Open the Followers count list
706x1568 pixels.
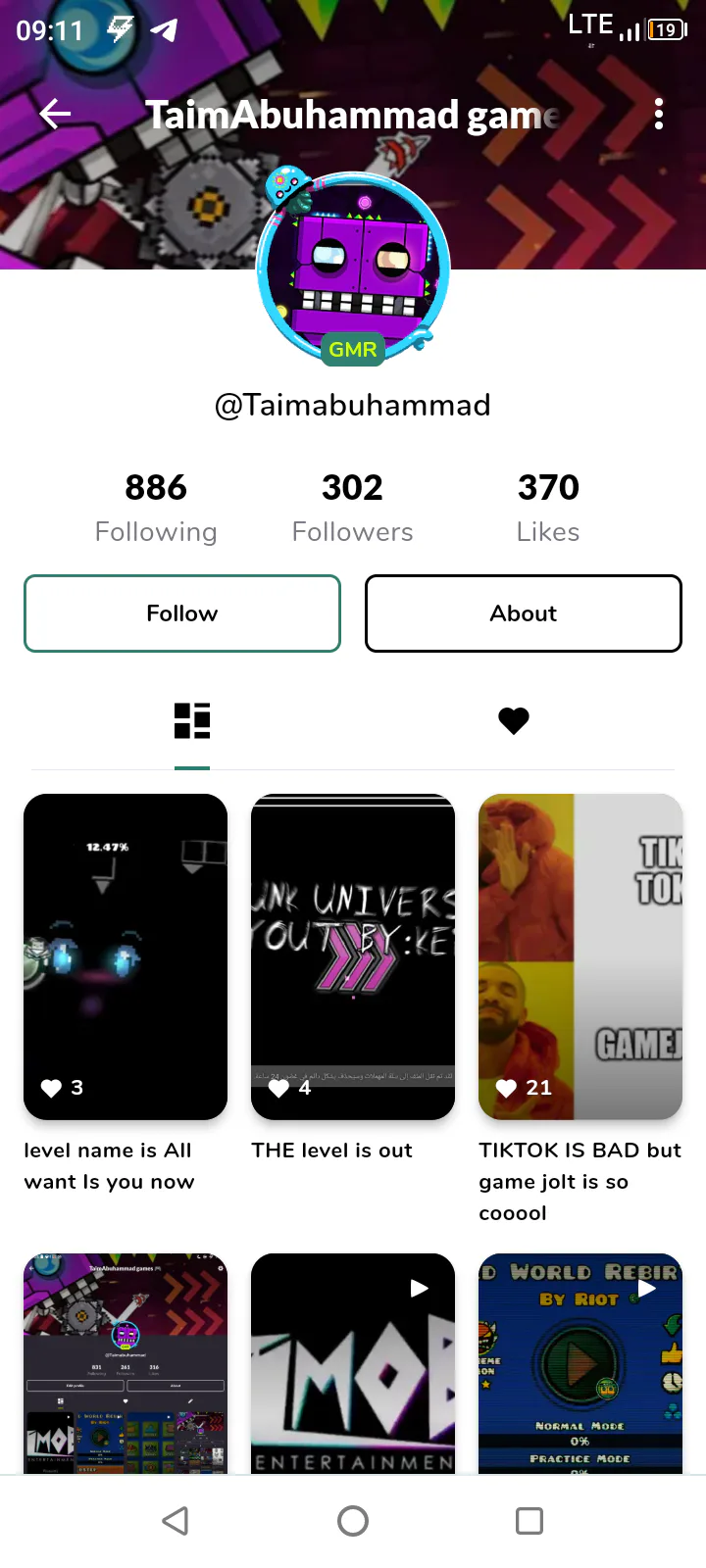click(353, 507)
